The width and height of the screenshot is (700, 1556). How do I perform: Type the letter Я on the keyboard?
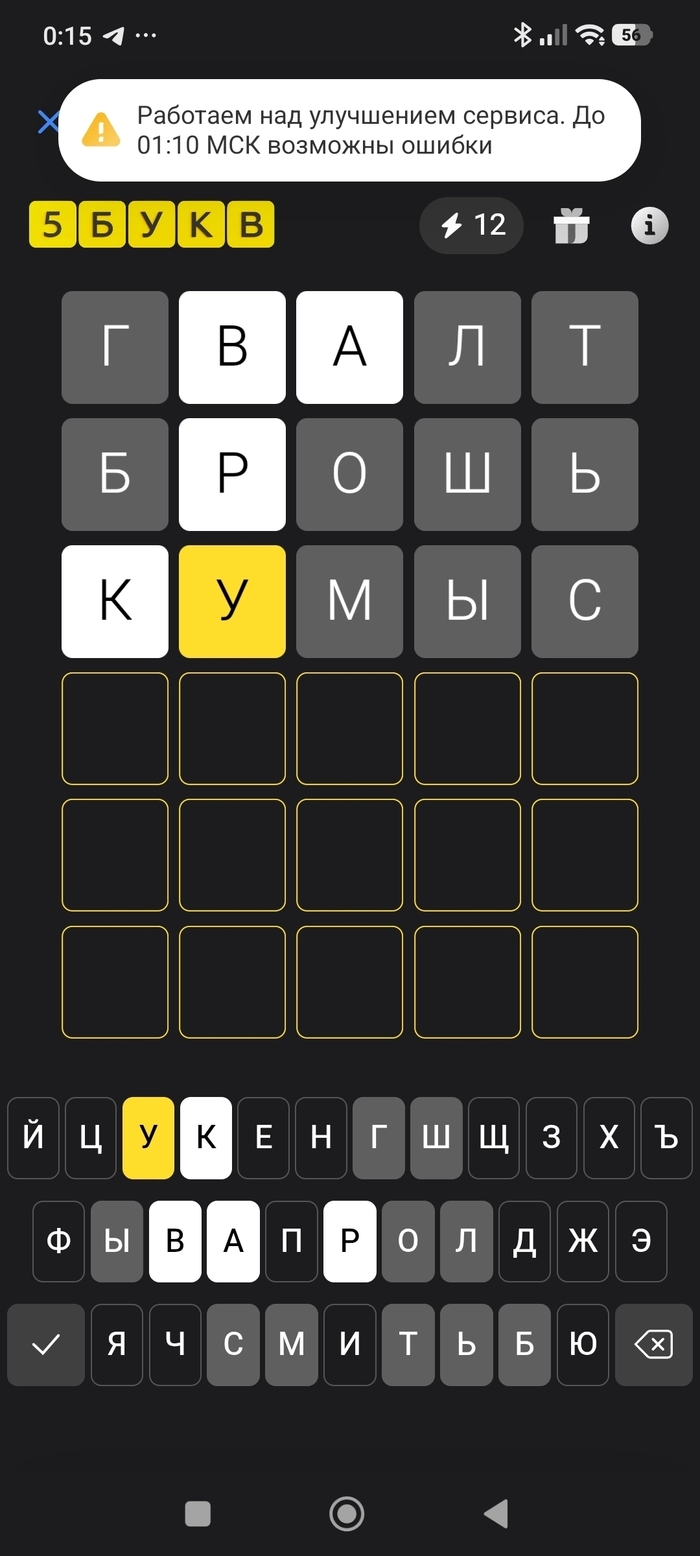tap(117, 1345)
